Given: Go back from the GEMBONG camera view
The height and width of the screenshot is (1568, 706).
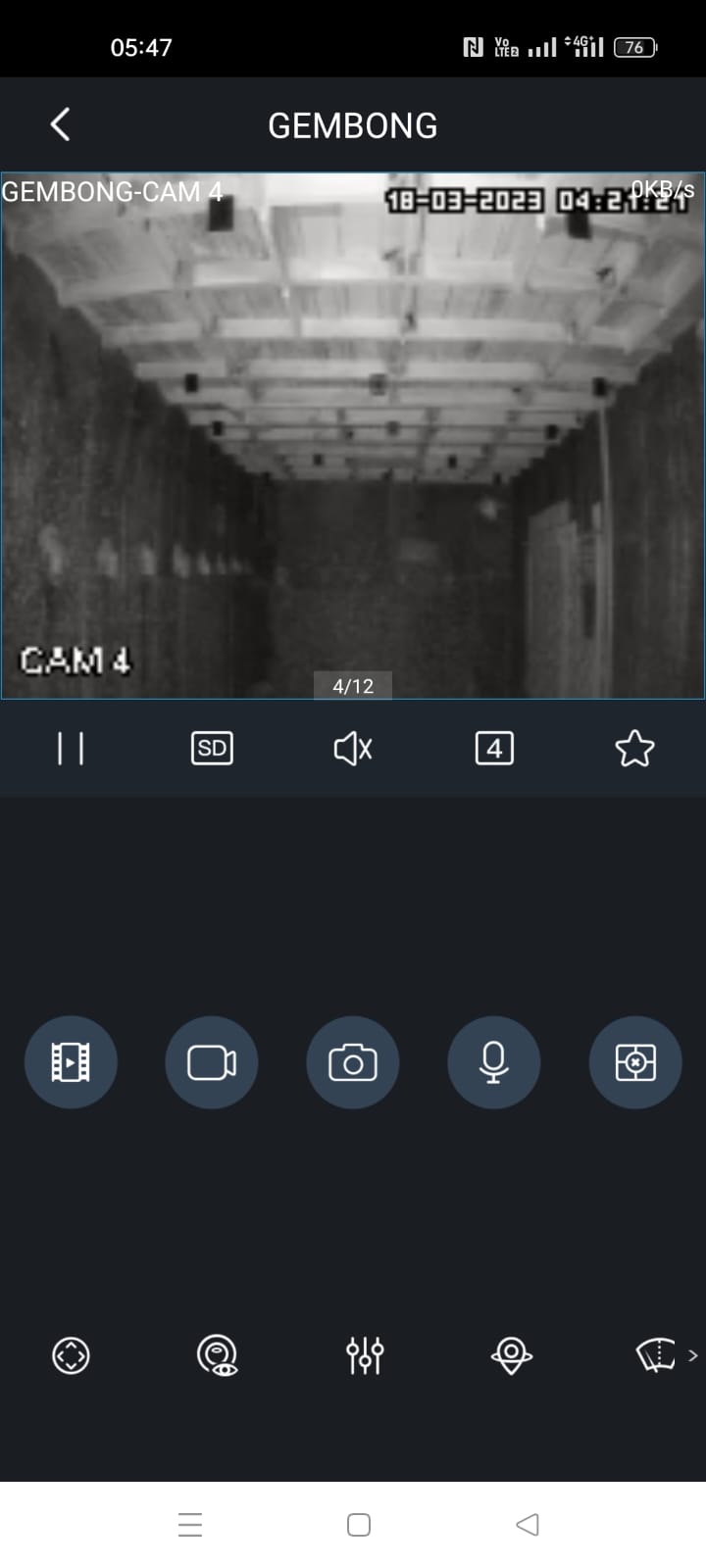Looking at the screenshot, I should (x=60, y=124).
